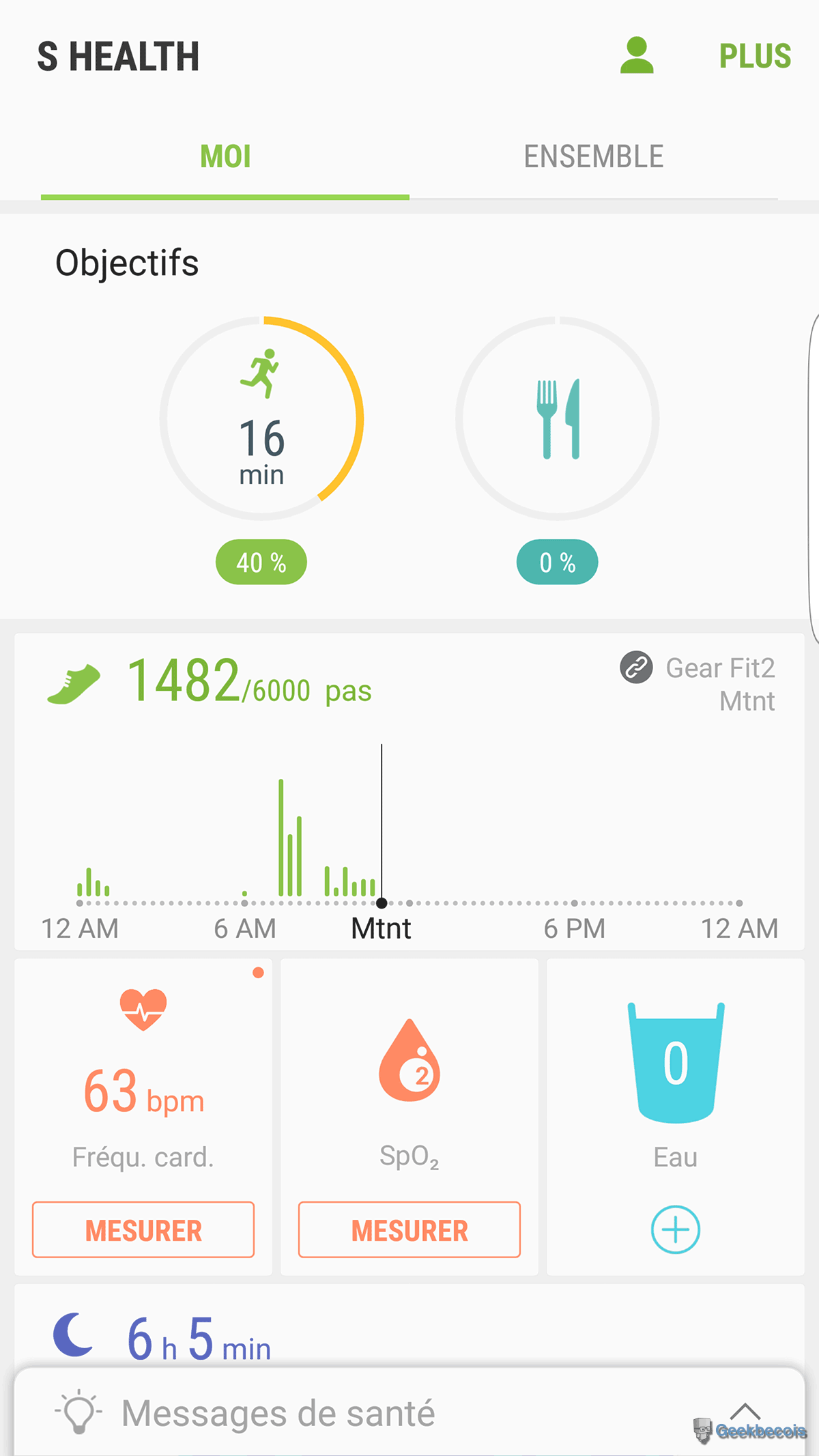
Task: Switch to the ENSEMBLE tab
Action: [x=593, y=157]
